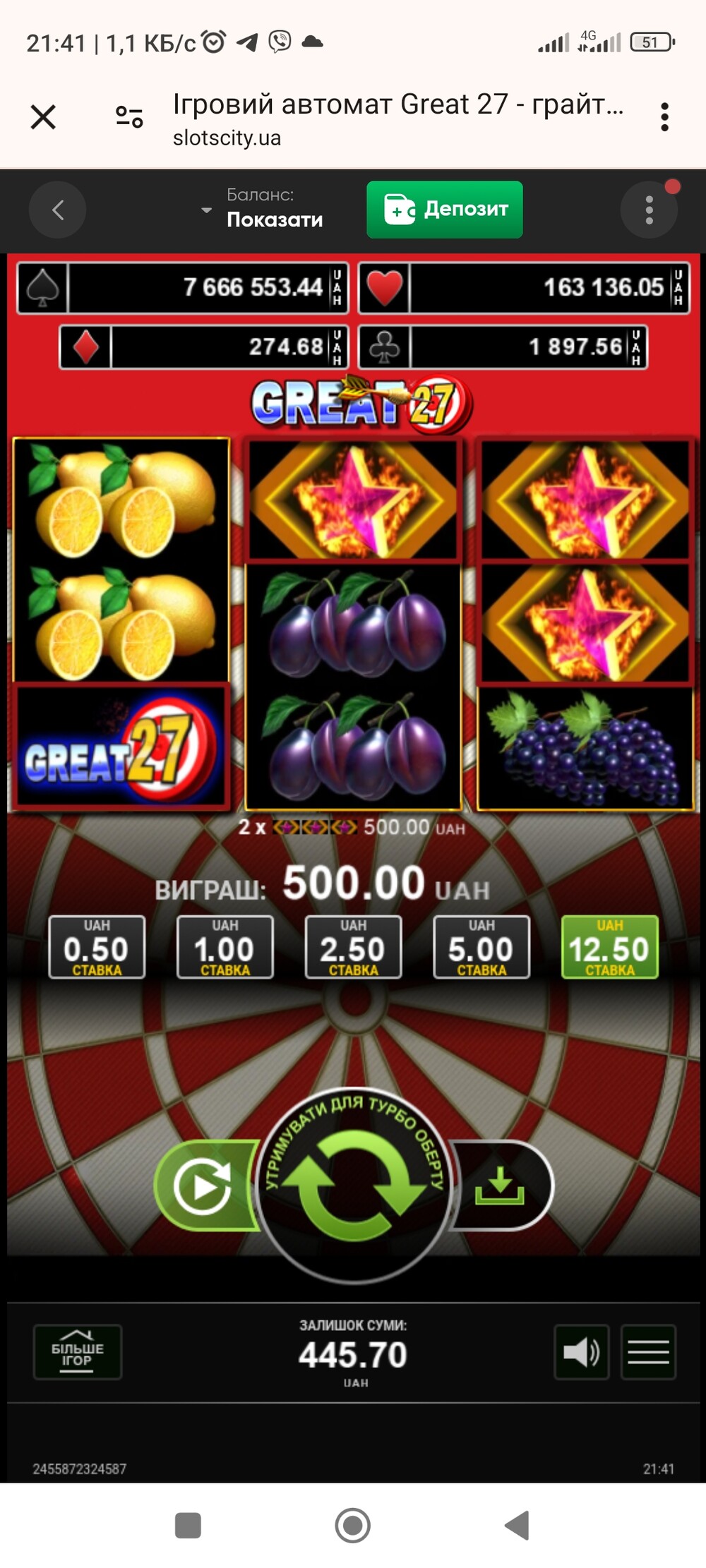This screenshot has height=1568, width=706.
Task: Close the browser tab with X
Action: coord(43,116)
